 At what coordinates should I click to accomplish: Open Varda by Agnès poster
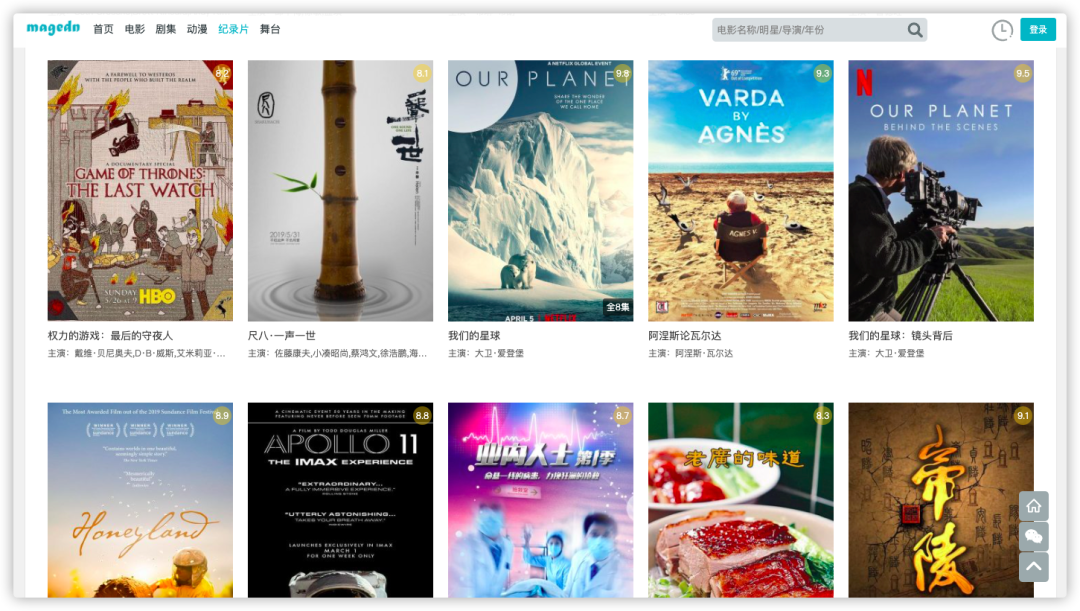tap(740, 190)
